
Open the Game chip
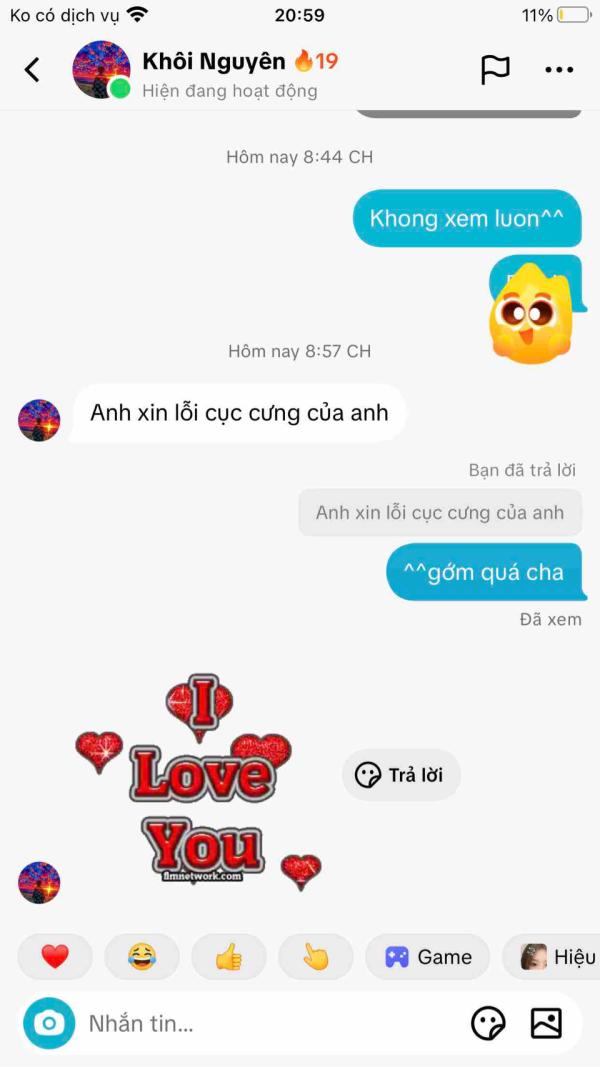point(428,957)
